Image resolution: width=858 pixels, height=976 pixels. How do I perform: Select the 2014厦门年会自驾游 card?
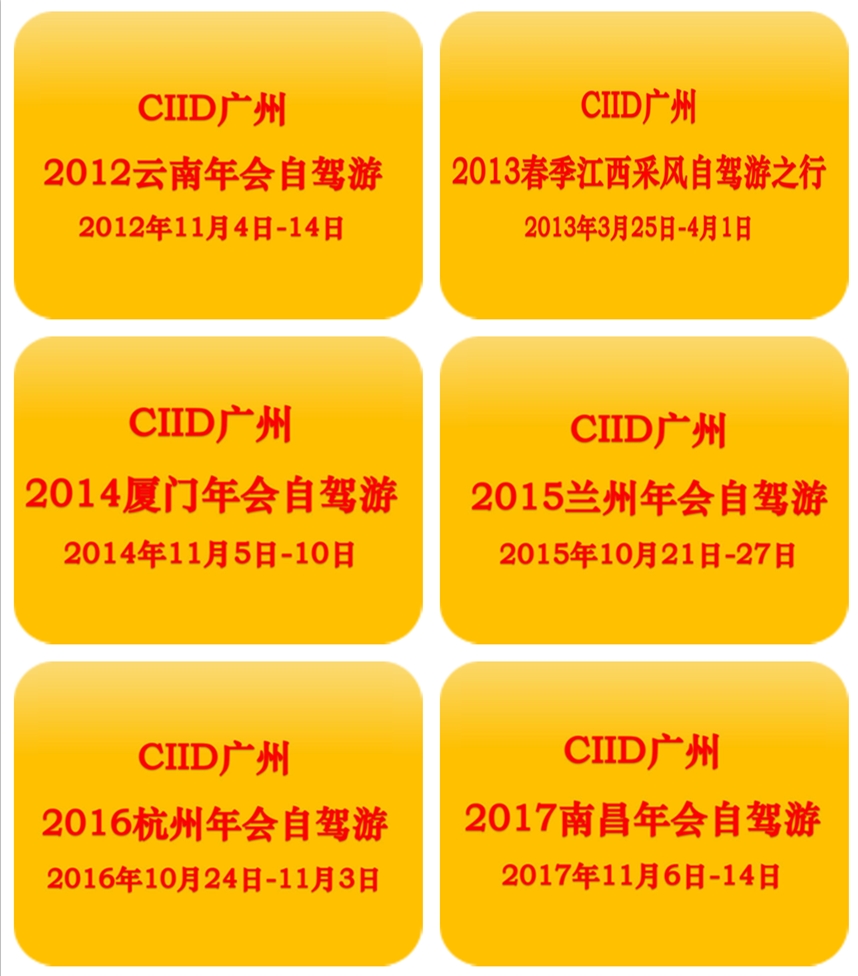coord(217,490)
